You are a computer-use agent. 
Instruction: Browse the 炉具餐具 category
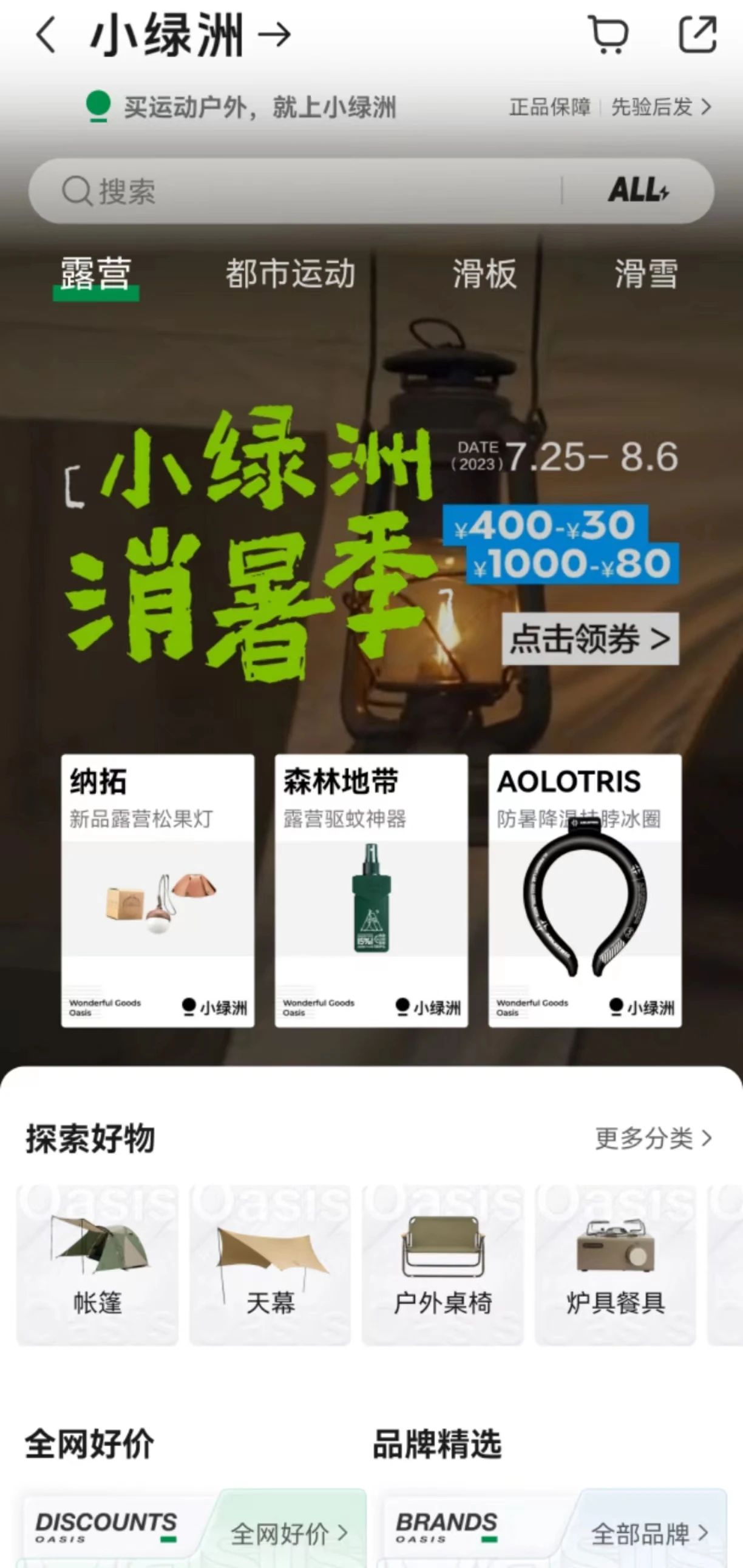(x=615, y=1265)
